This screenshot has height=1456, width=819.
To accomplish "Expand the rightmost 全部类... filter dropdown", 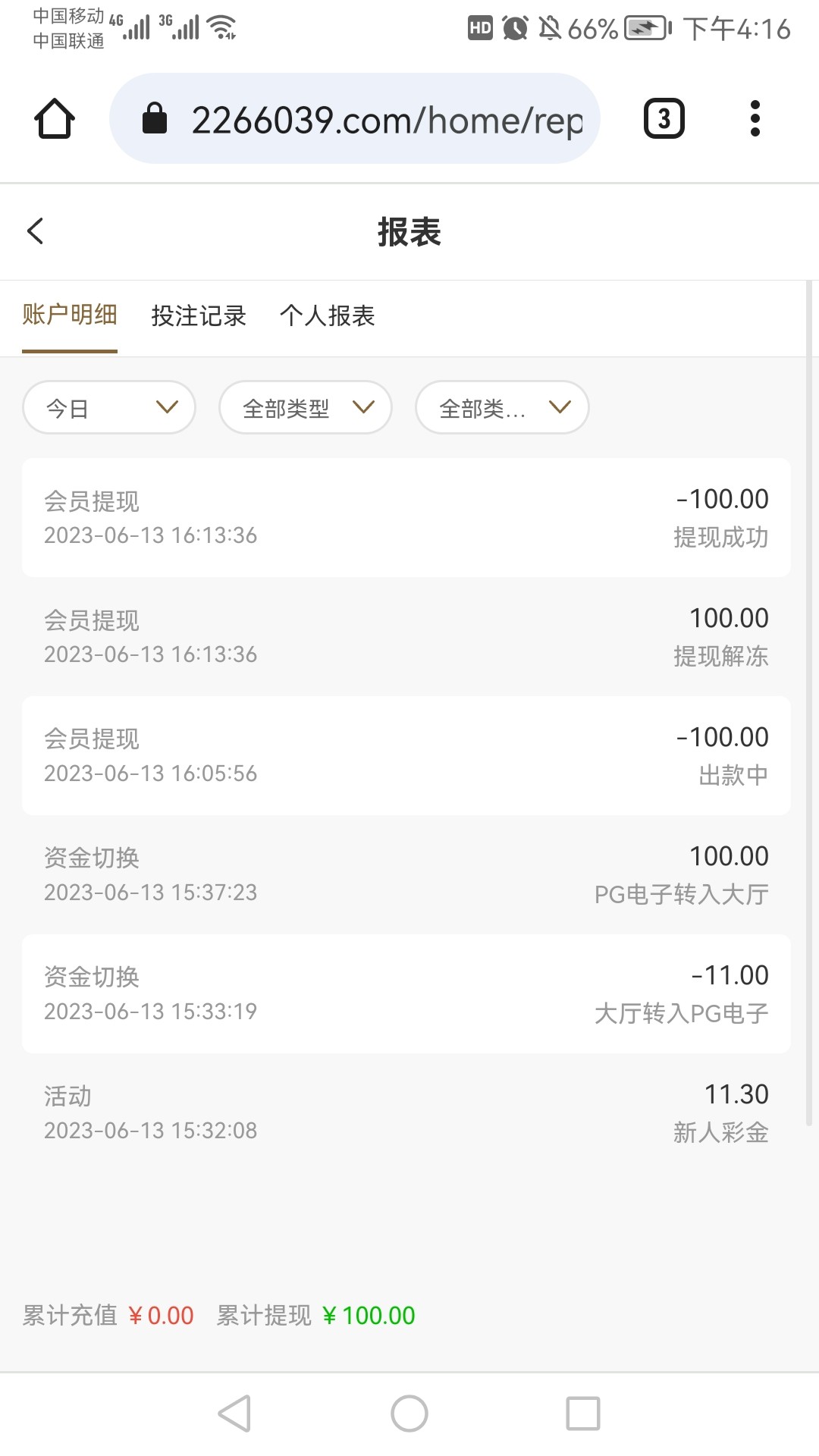I will point(501,407).
